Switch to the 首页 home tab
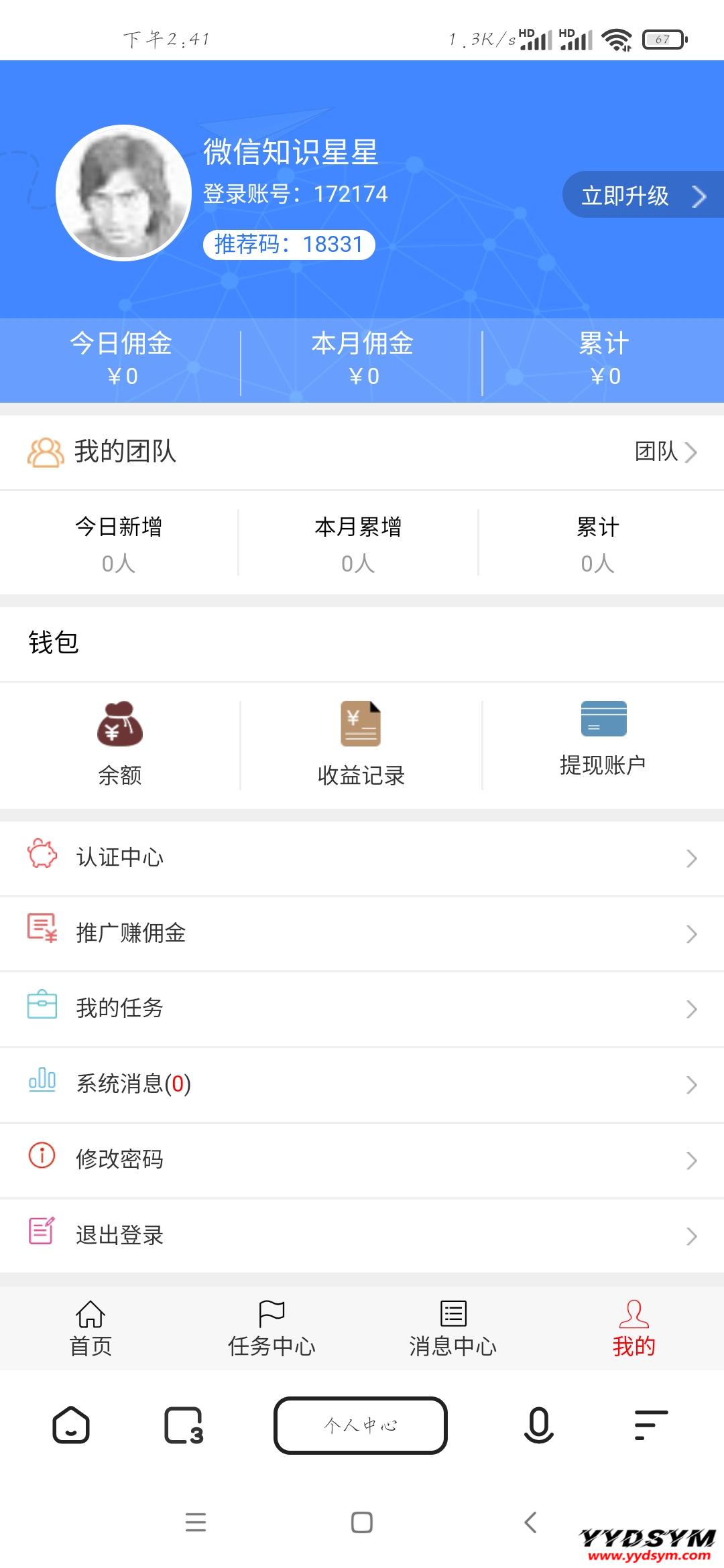Viewport: 724px width, 1568px height. coord(90,1328)
